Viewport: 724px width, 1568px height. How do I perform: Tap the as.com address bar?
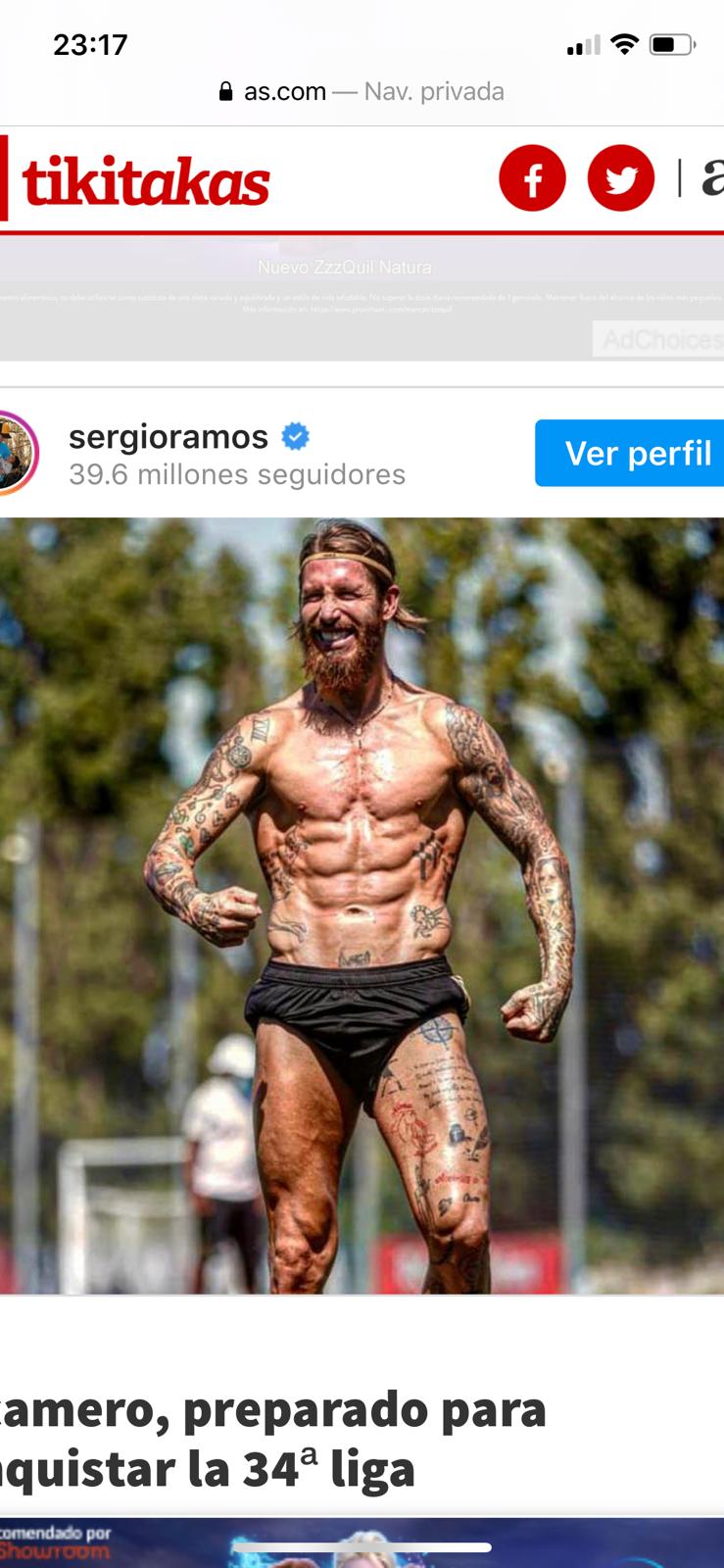click(x=362, y=92)
